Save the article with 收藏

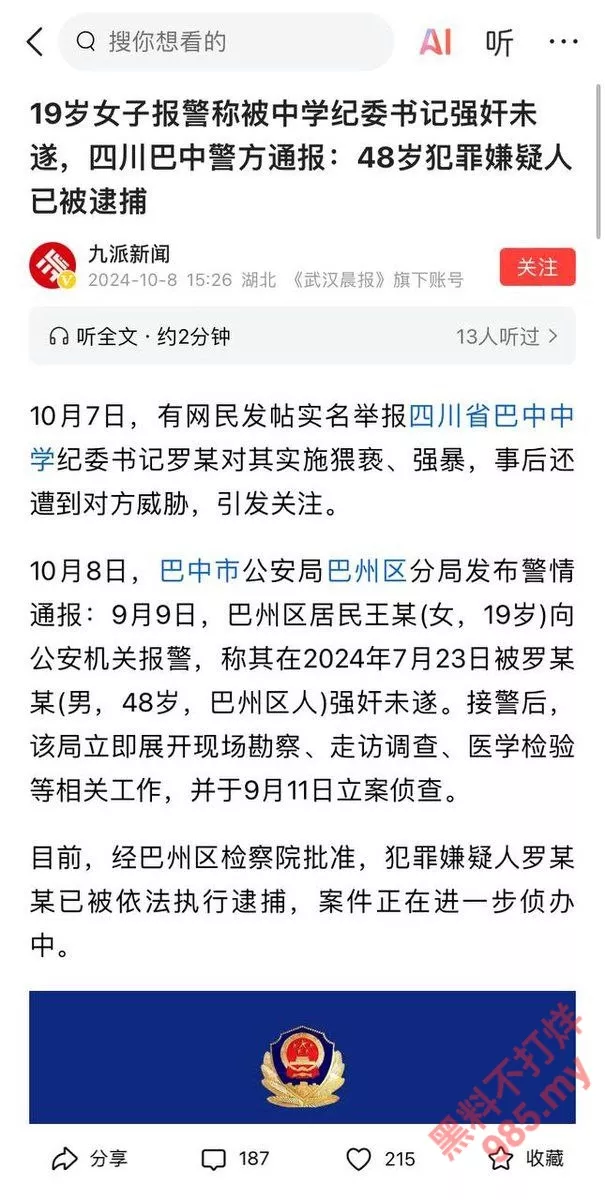click(527, 1158)
